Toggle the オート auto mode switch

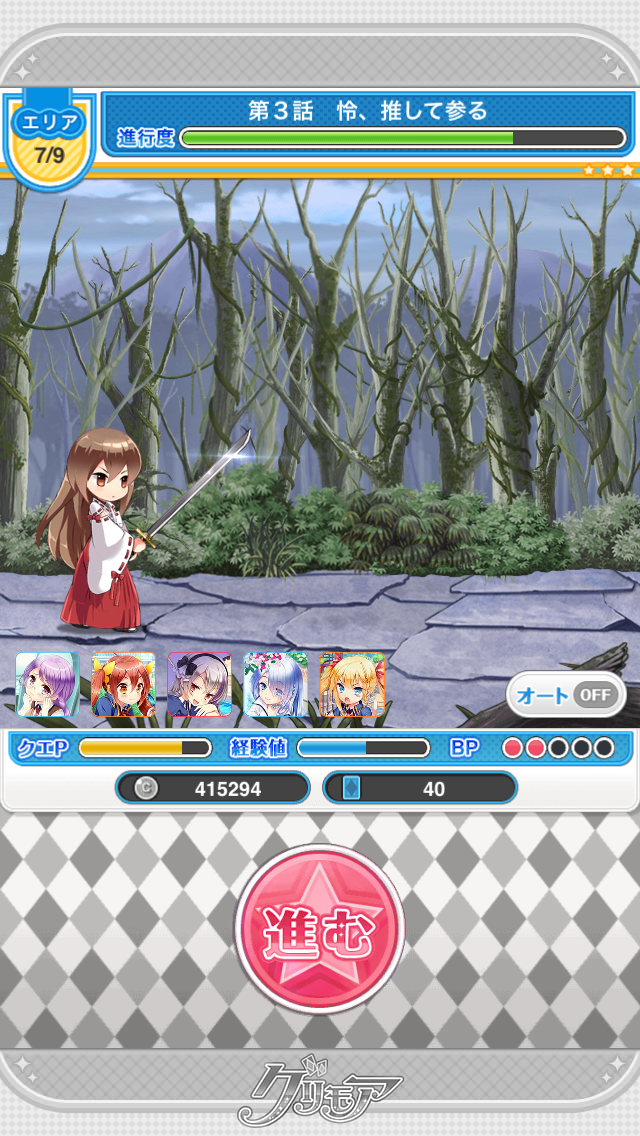pos(566,694)
